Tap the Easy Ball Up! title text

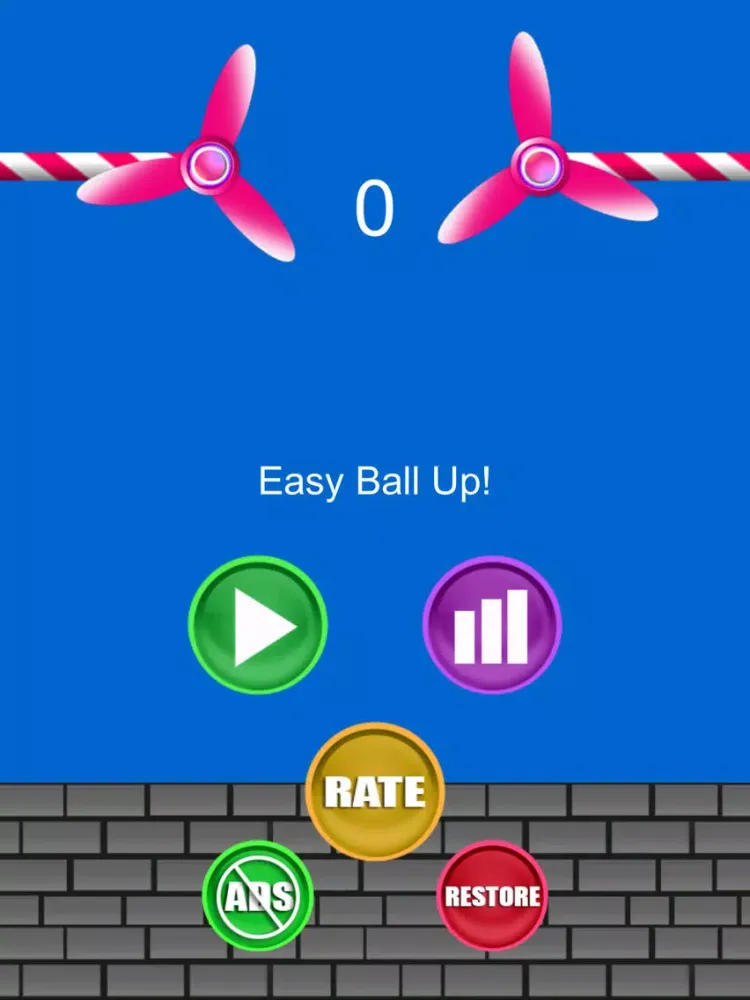[375, 482]
